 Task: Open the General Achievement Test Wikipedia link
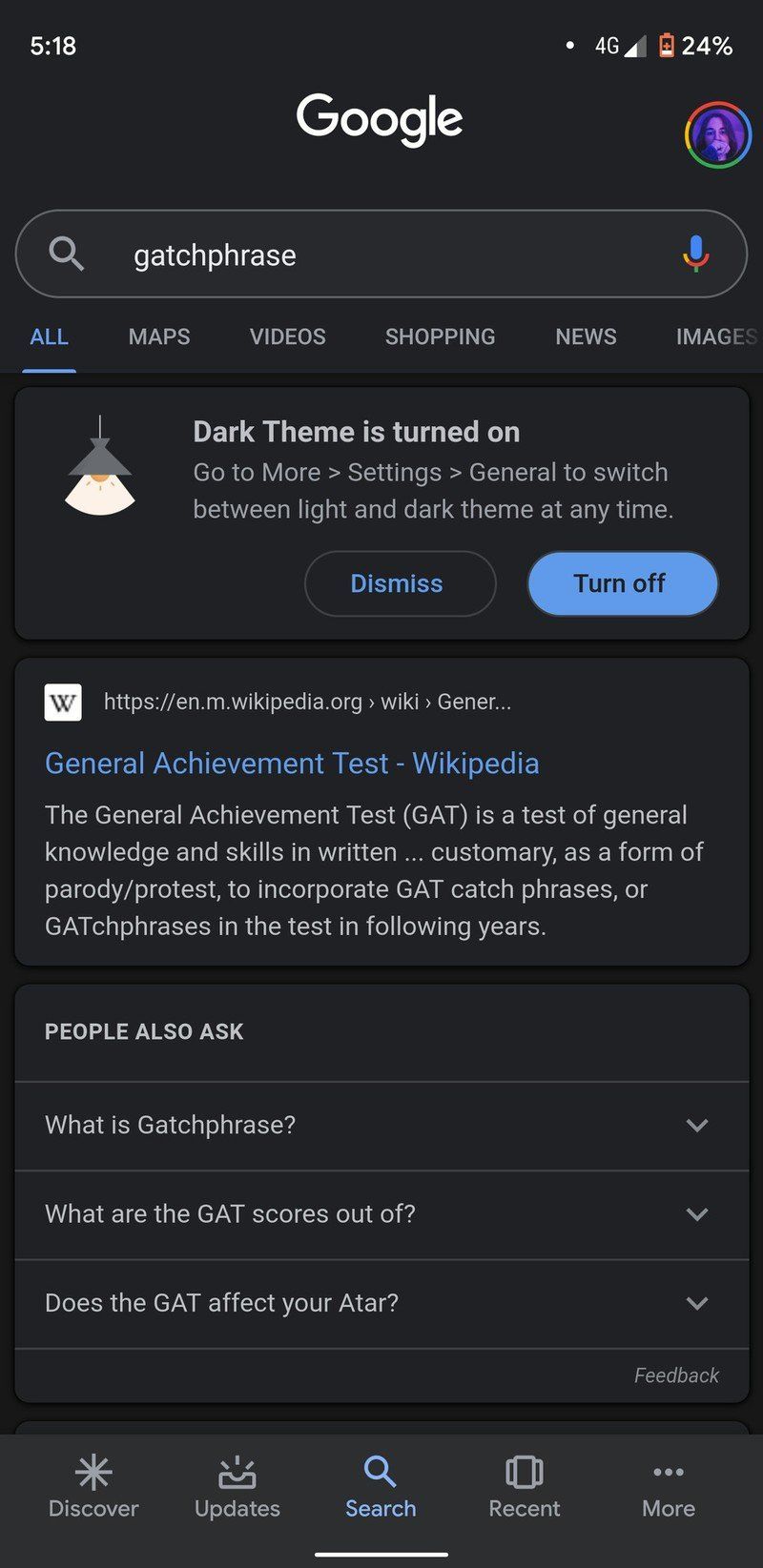point(291,763)
